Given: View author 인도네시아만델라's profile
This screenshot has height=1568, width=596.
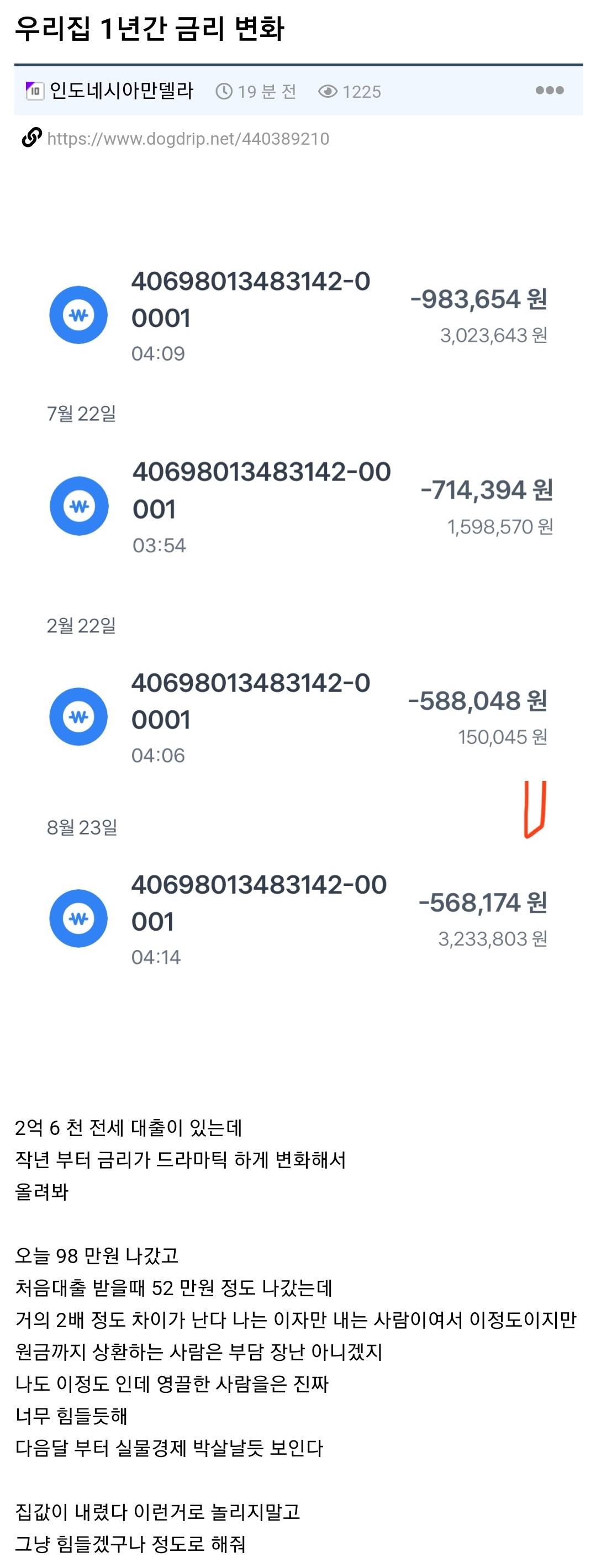Looking at the screenshot, I should pyautogui.click(x=121, y=91).
